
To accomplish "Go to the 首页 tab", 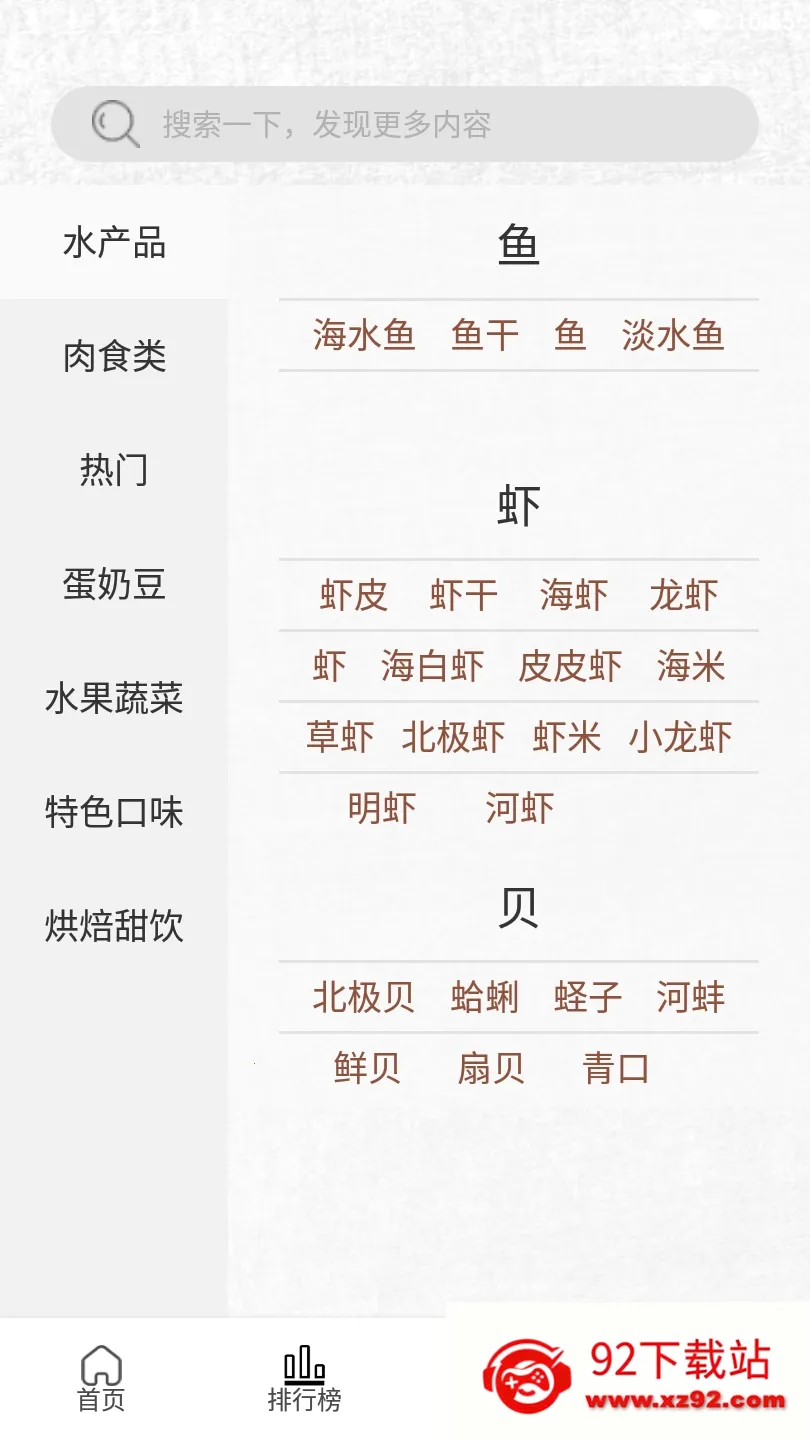I will coord(101,1379).
